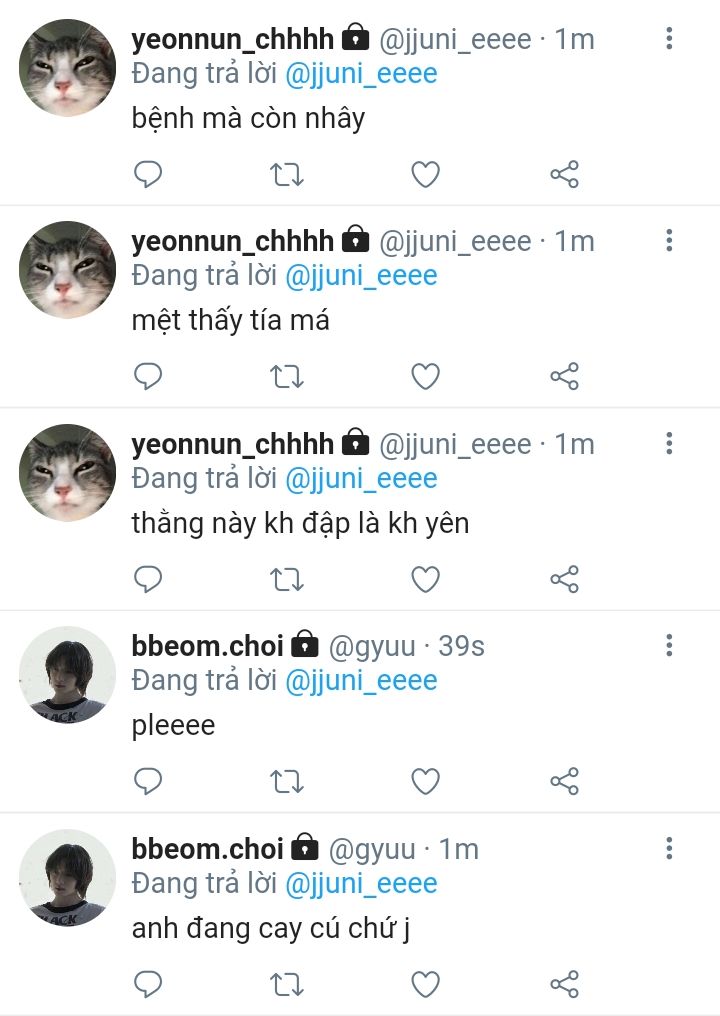Viewport: 720px width, 1016px height.
Task: Like the "mệt thấy tía má" tweet
Action: (x=426, y=377)
